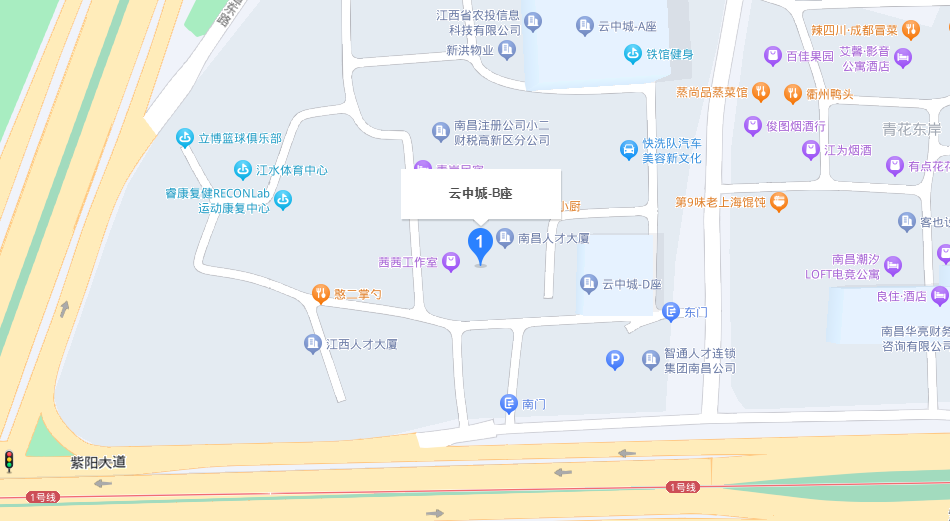Select the 南门 entrance marker
The height and width of the screenshot is (521, 950).
[x=509, y=404]
